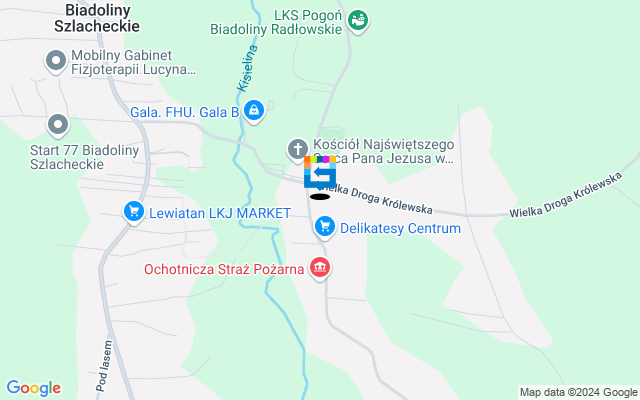Tap the Mobilny Gabinet Fizjoterapii pin

click(x=57, y=62)
